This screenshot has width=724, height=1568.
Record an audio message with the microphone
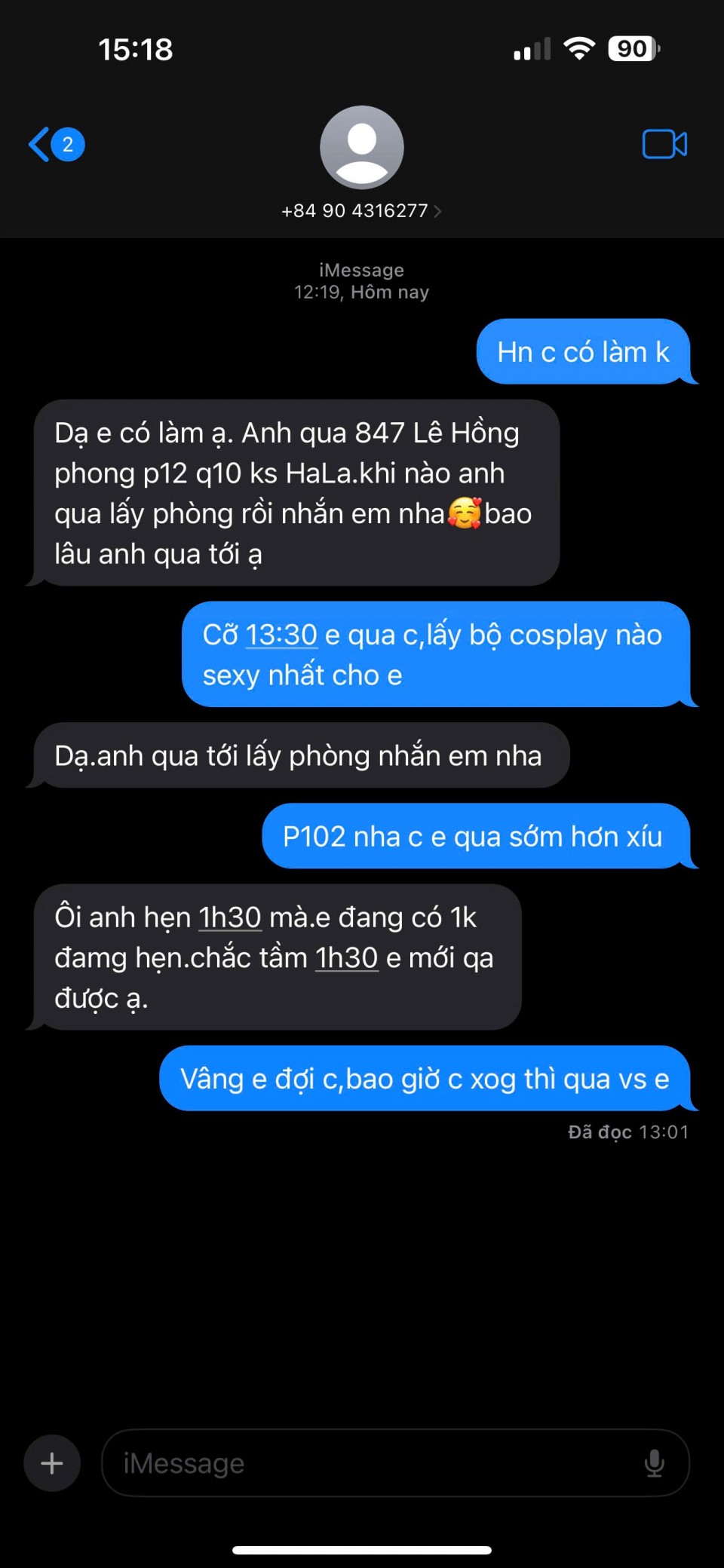pos(654,1463)
